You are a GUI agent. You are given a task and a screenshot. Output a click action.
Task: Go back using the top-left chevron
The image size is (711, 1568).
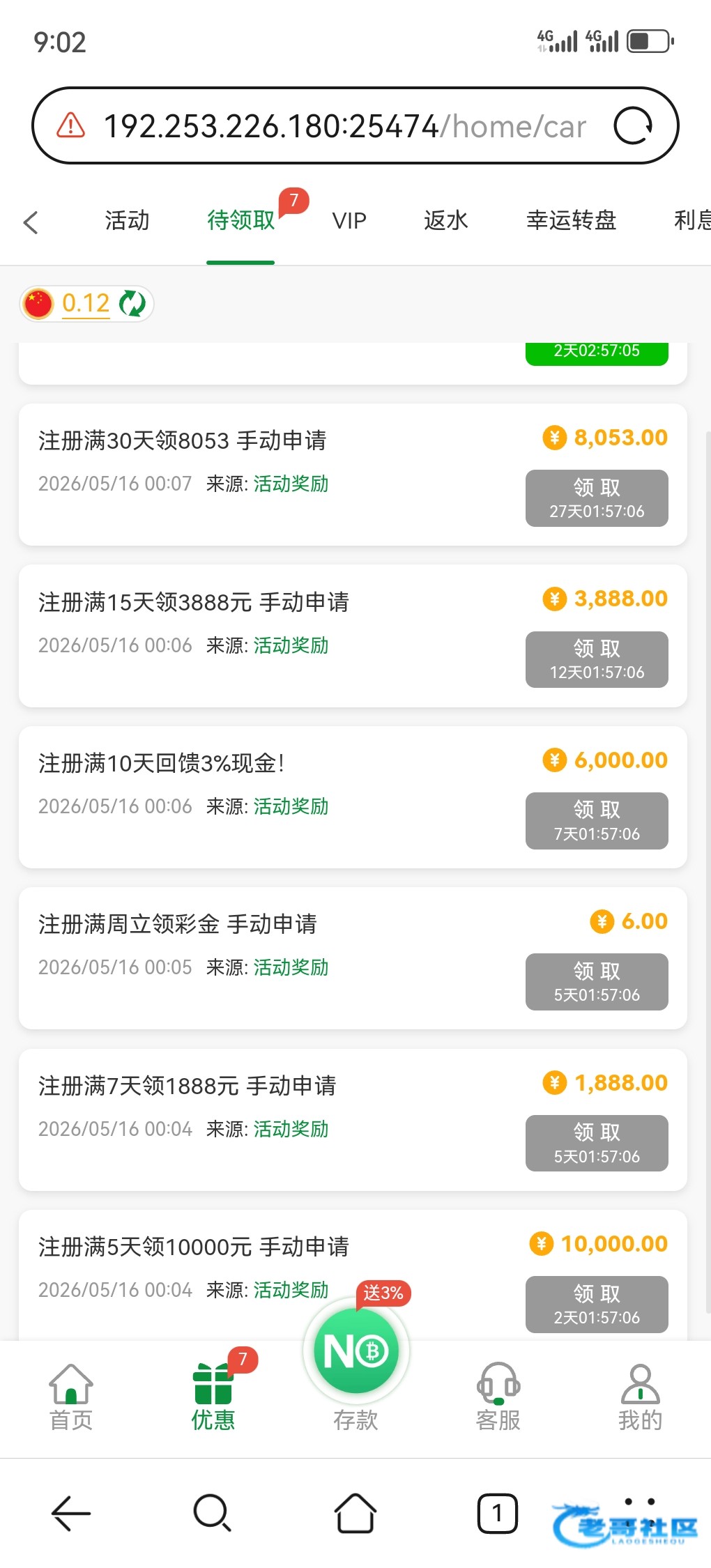(x=31, y=222)
